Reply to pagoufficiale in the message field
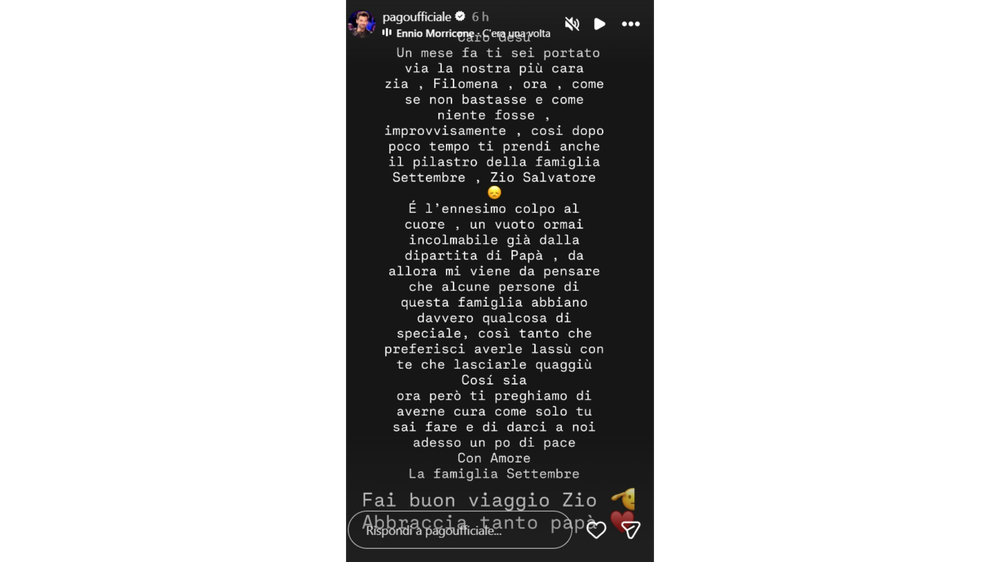1000x562 pixels. point(460,530)
